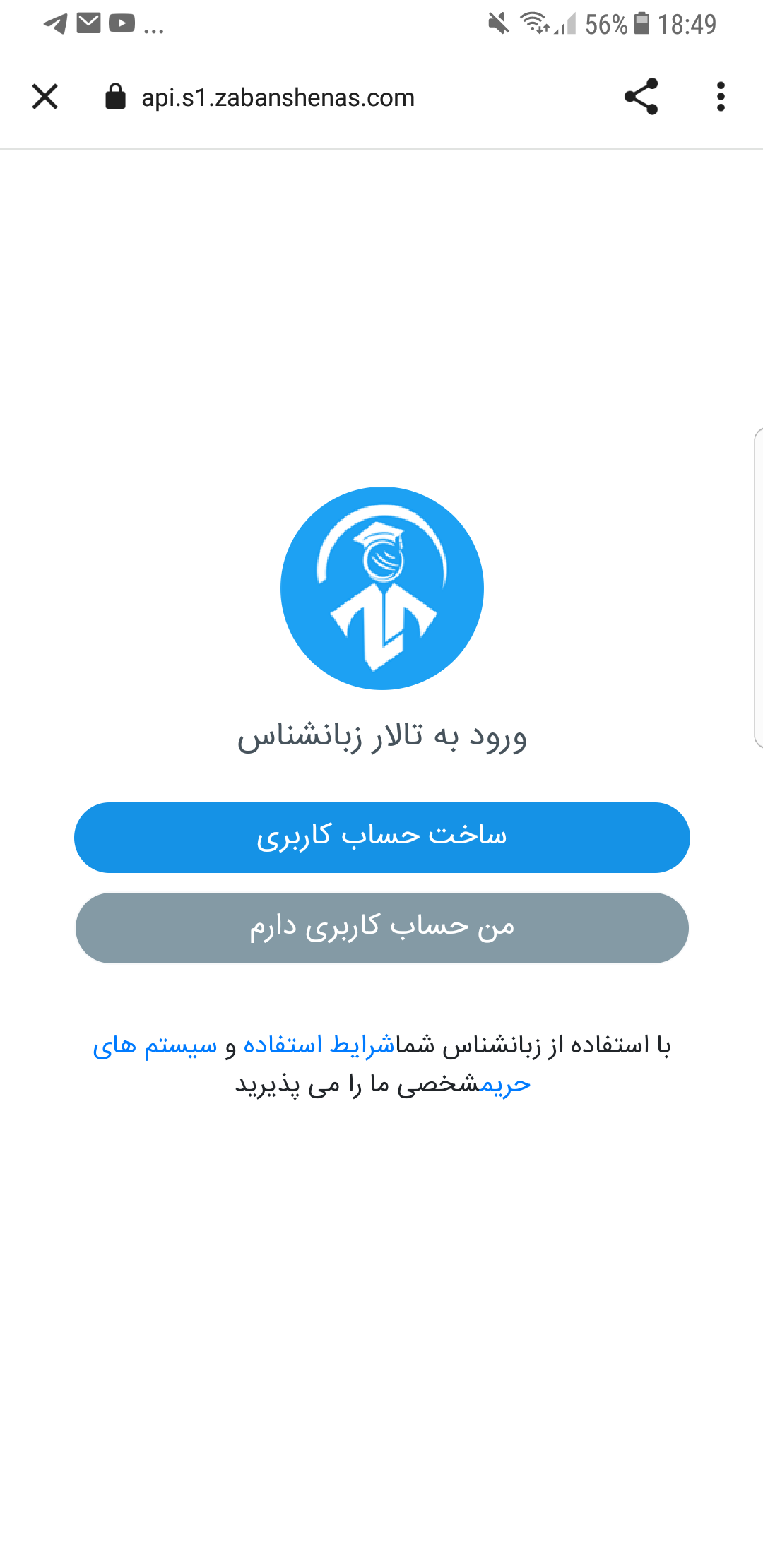Tap ساخت حساب کاربری to create an account
Viewport: 763px width, 1568px height.
[382, 838]
